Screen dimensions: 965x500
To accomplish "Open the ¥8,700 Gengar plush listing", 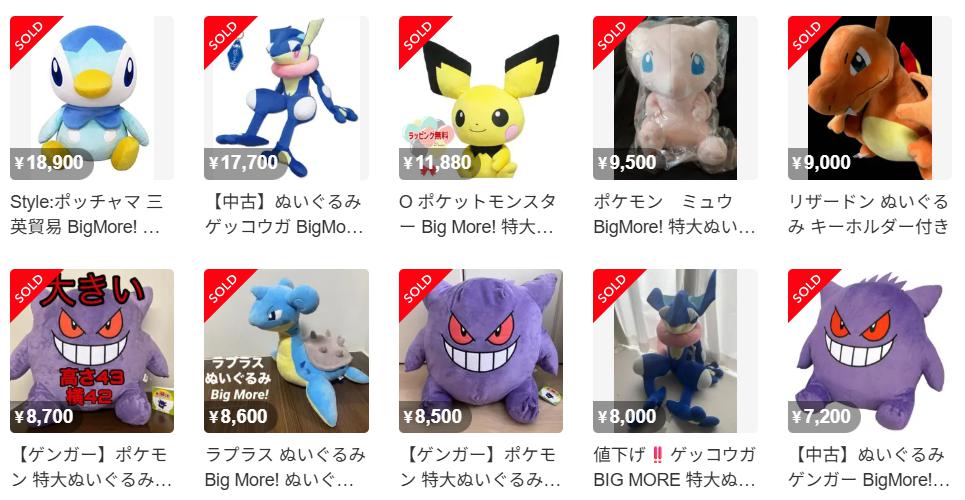I will (x=92, y=351).
